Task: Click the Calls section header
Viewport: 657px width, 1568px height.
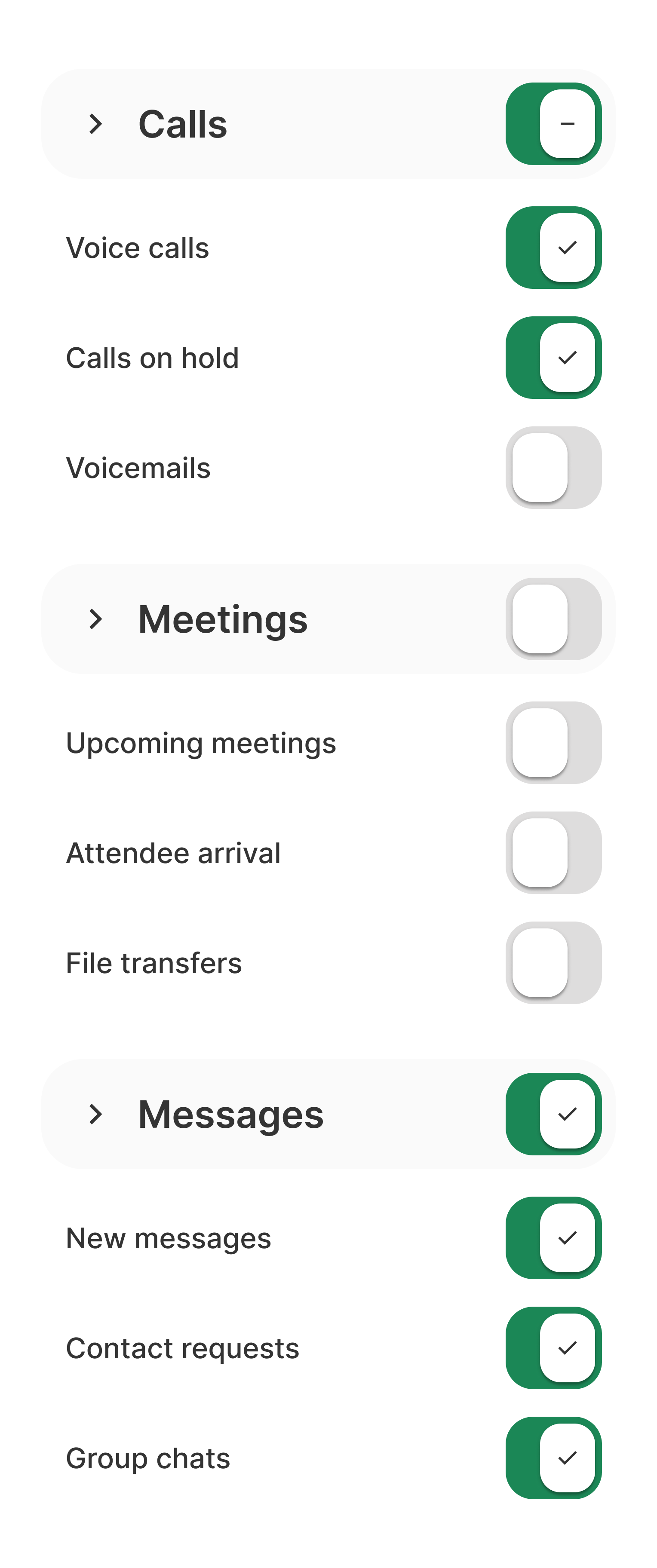Action: (183, 124)
